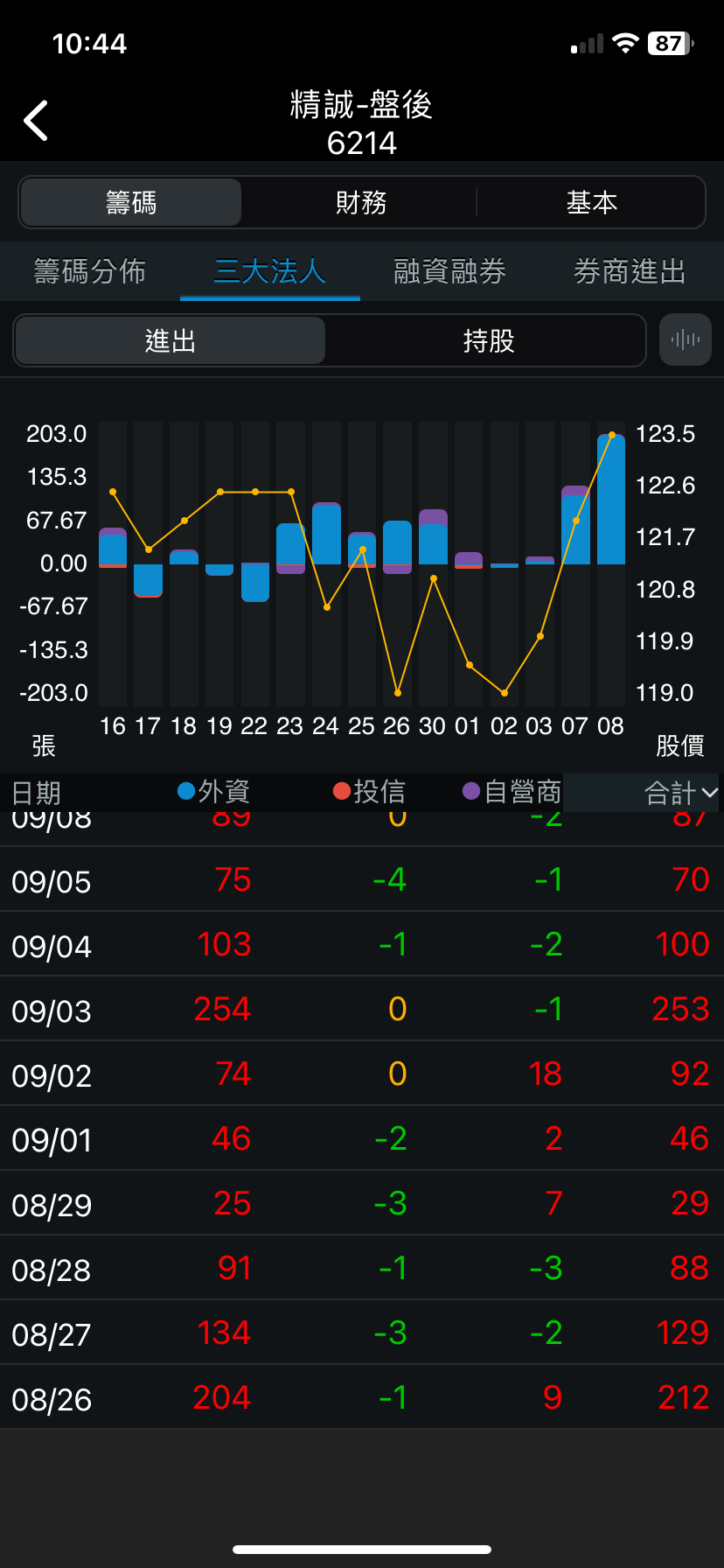Switch to the 基本 segment
Viewport: 724px width, 1568px height.
(591, 203)
